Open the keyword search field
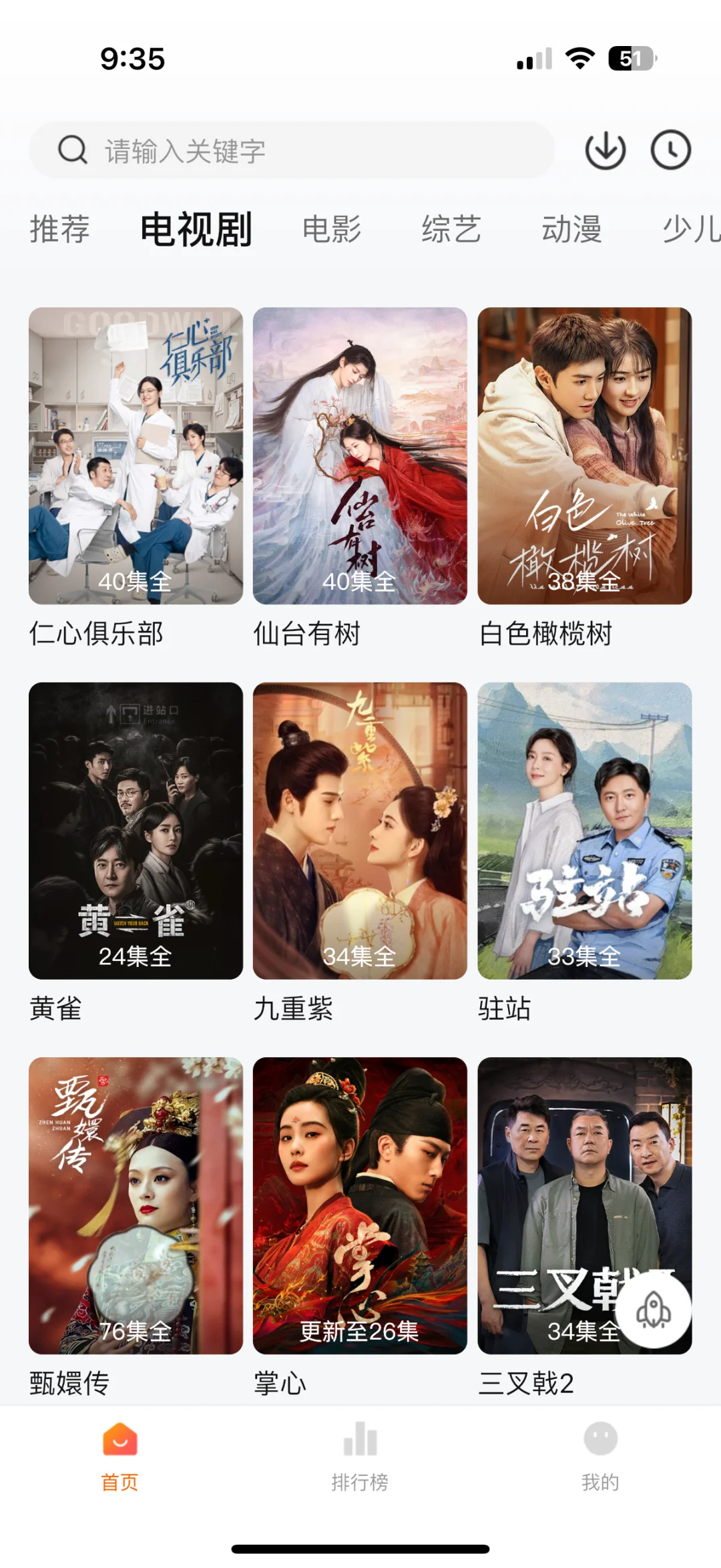 [x=294, y=150]
